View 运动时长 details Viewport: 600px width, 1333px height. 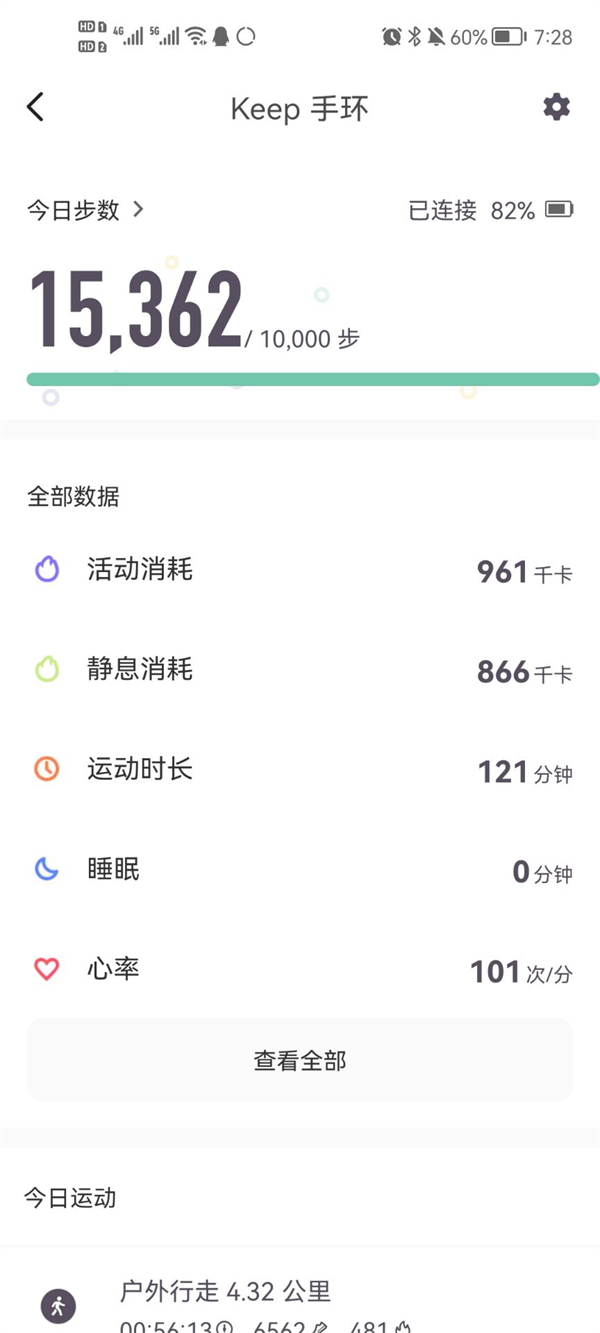[300, 770]
